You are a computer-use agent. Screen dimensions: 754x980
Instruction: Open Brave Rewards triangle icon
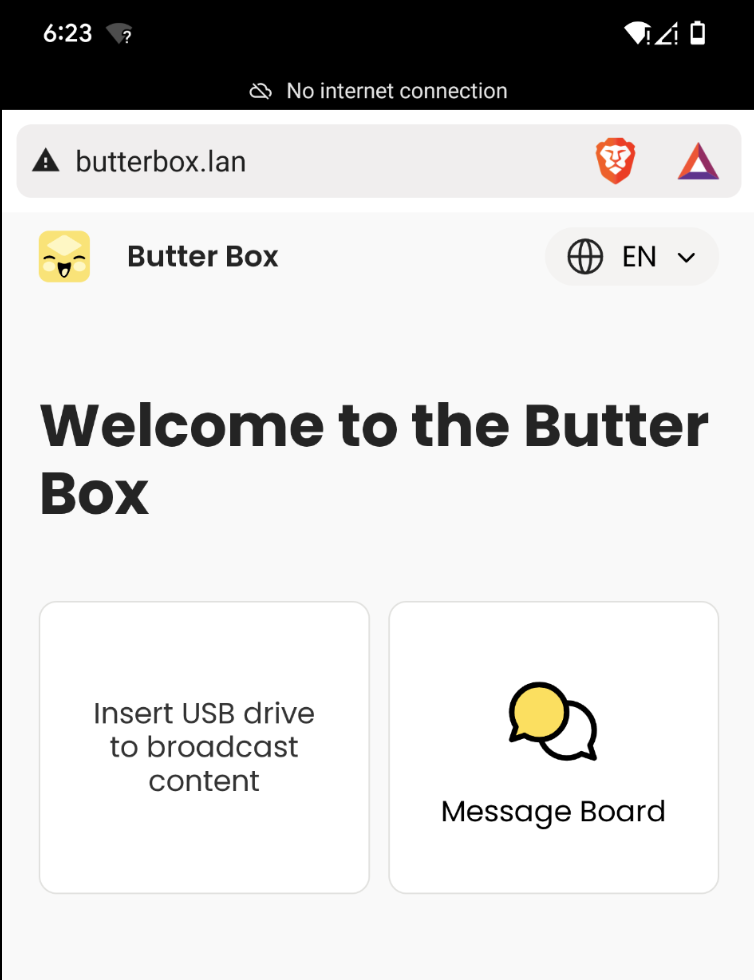click(698, 161)
